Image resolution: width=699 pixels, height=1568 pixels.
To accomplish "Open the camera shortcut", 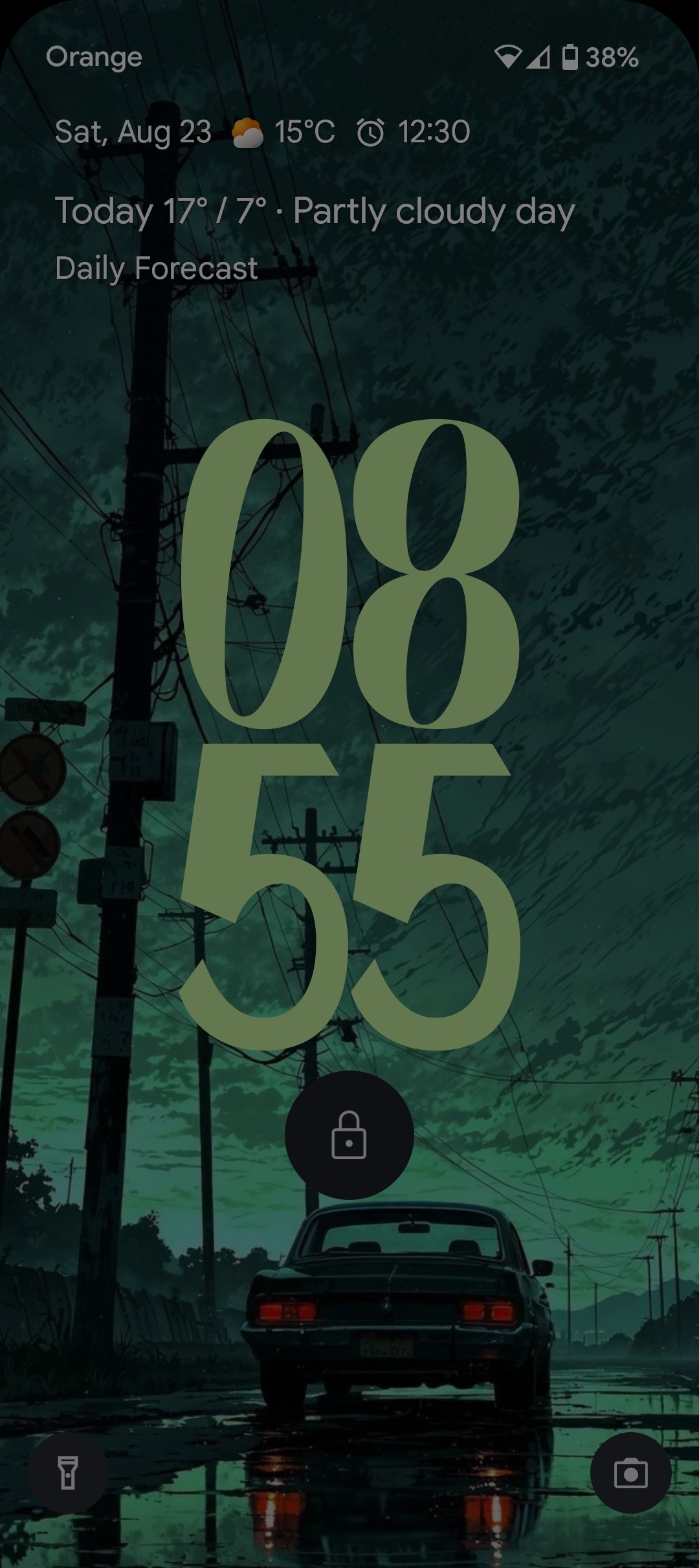I will (630, 1473).
